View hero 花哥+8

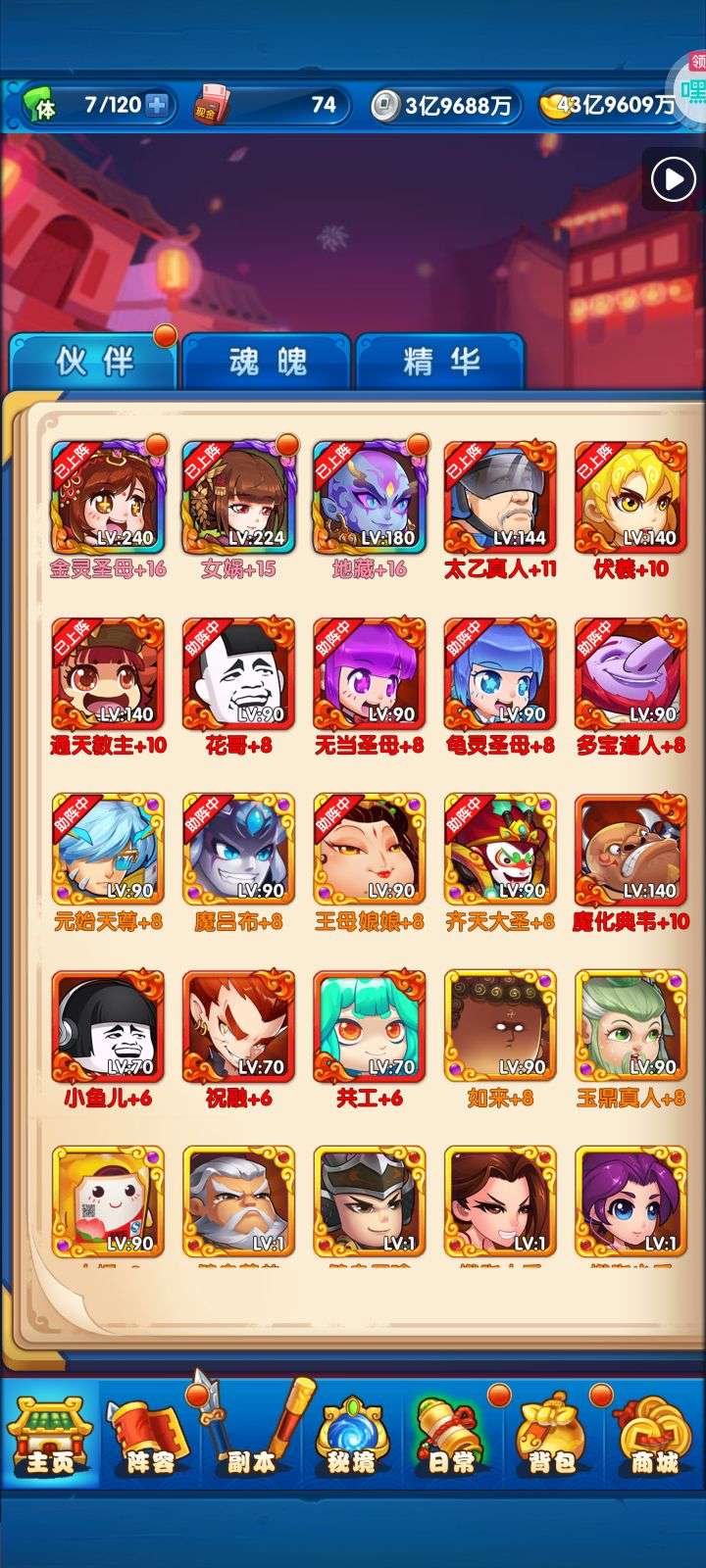238,673
